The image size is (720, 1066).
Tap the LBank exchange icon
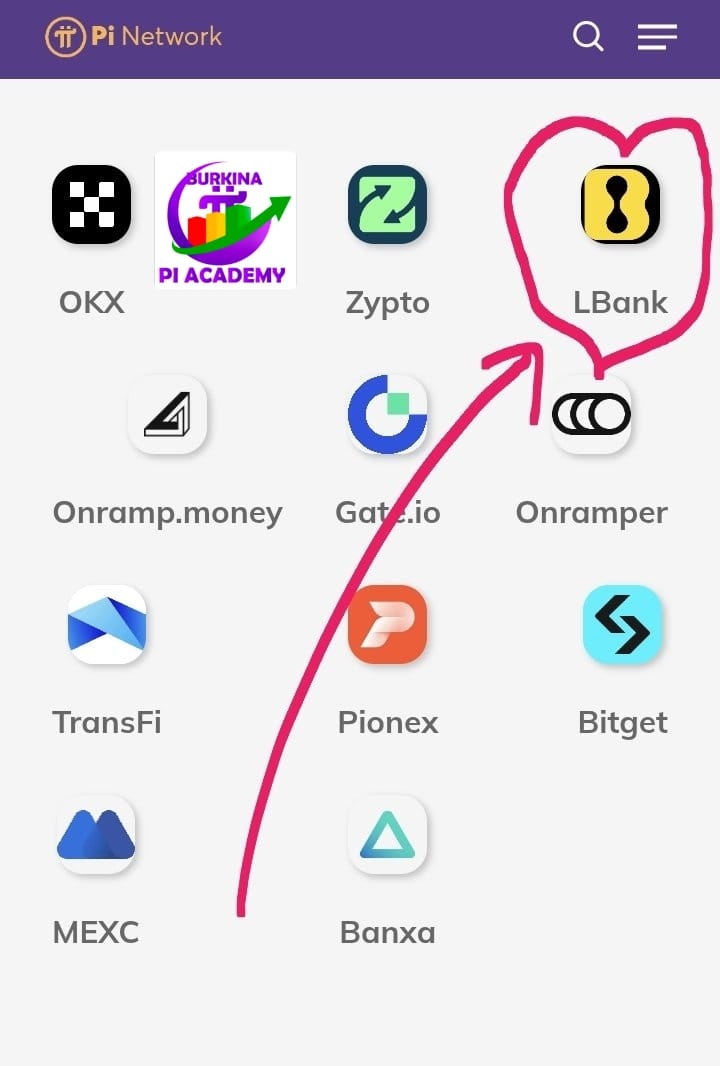pos(620,205)
